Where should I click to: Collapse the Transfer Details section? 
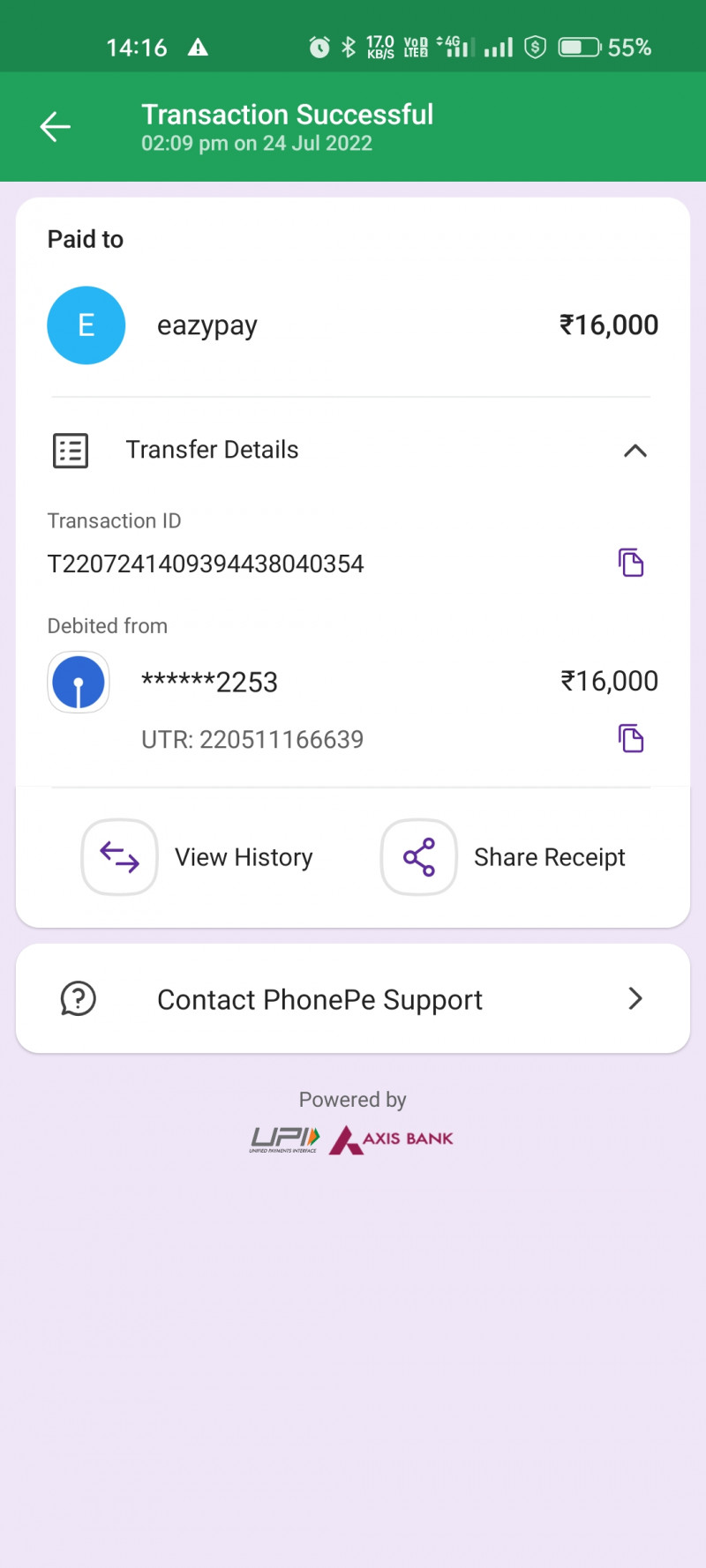pyautogui.click(x=635, y=451)
